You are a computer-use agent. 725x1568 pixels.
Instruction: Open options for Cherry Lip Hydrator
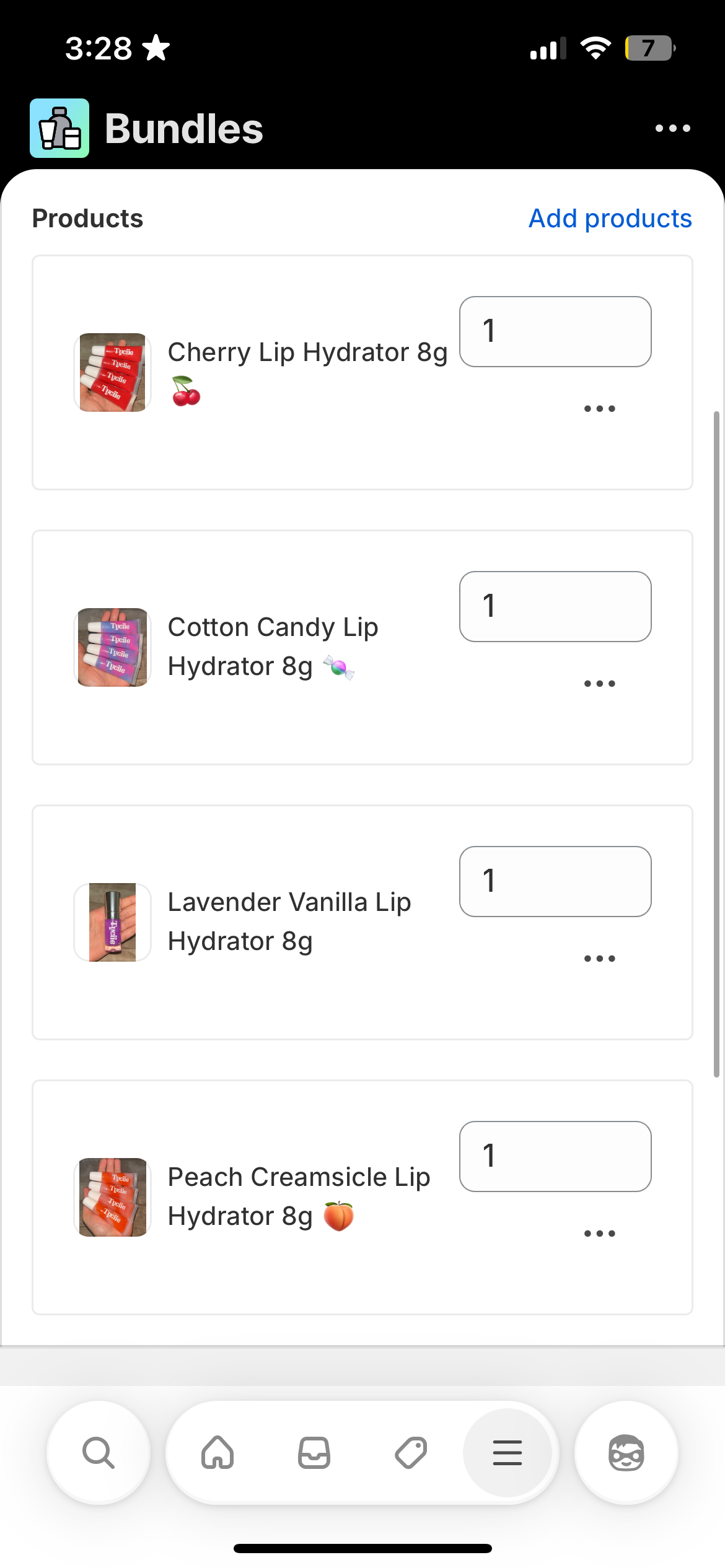point(599,407)
